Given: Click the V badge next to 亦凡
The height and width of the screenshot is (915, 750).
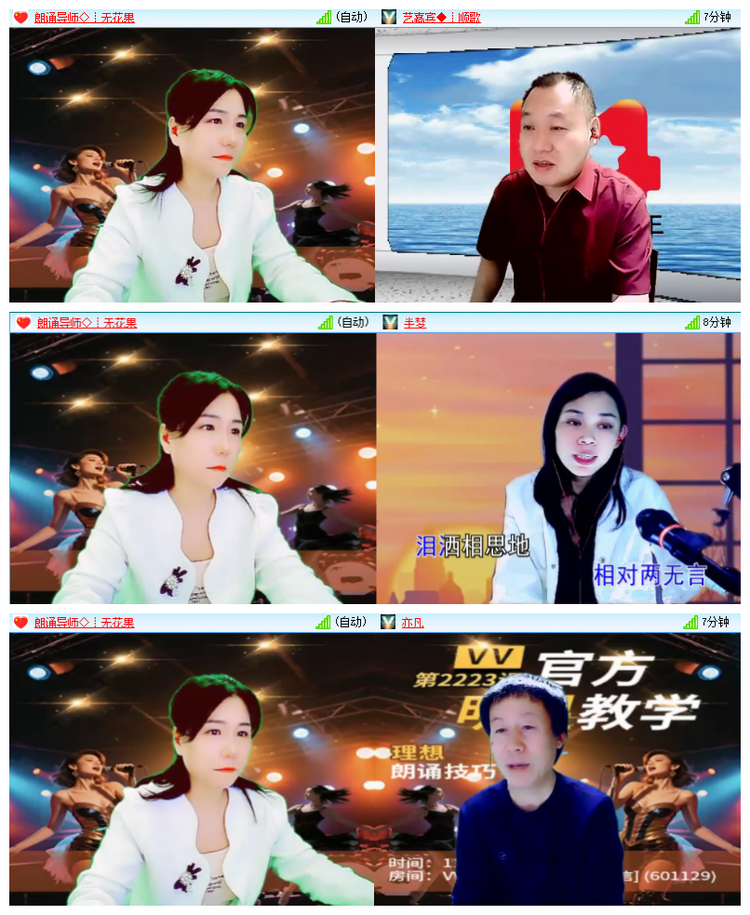Looking at the screenshot, I should coord(388,622).
